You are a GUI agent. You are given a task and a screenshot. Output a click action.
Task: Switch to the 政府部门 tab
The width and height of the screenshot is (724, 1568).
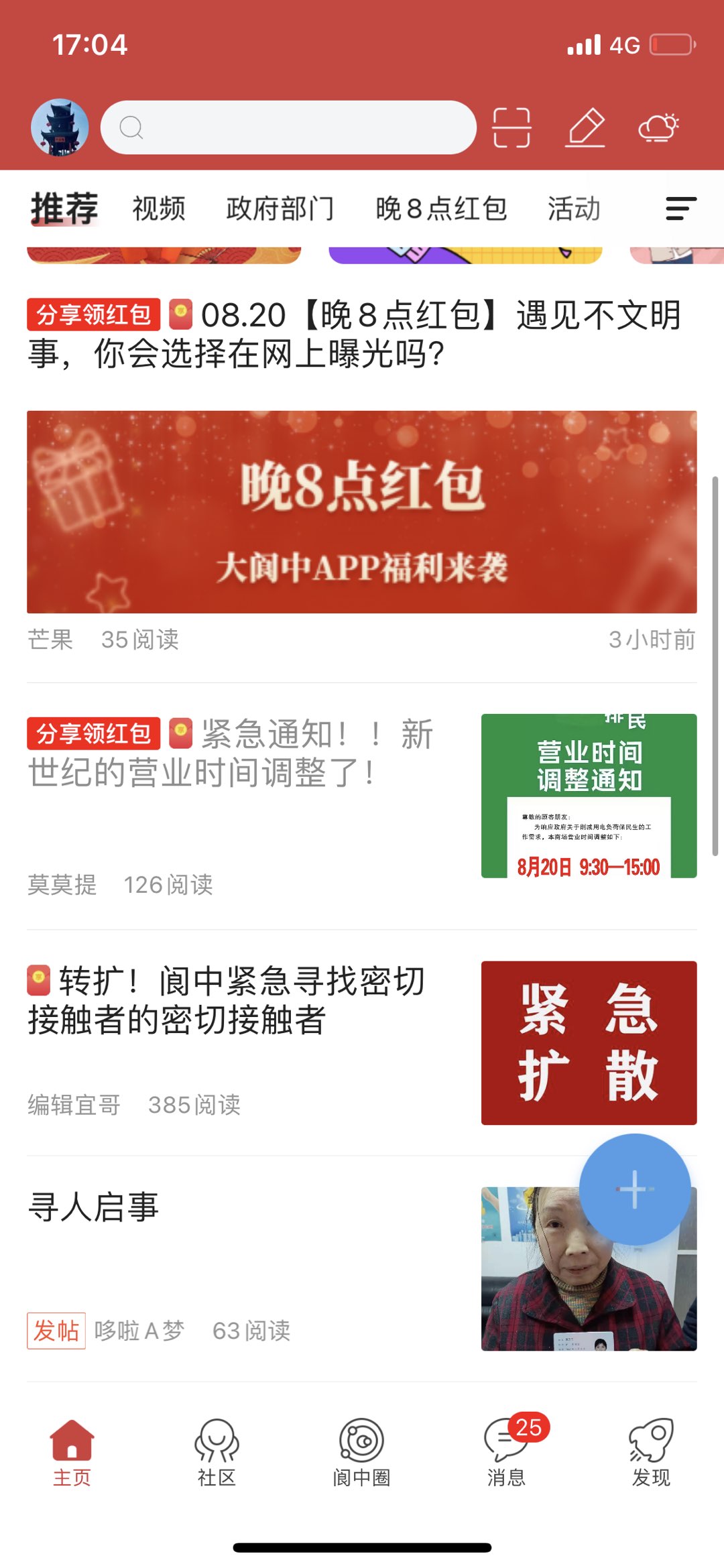click(280, 208)
